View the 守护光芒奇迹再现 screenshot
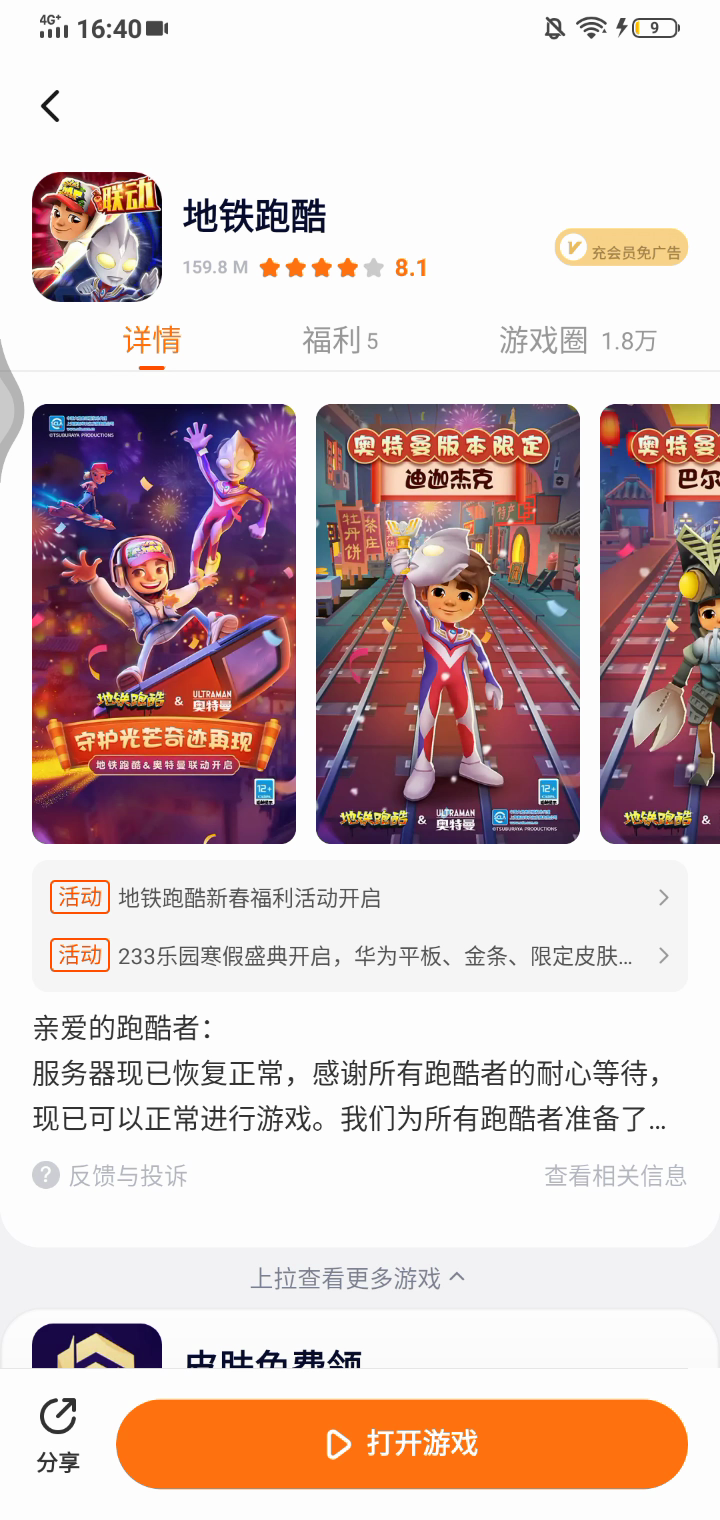The width and height of the screenshot is (720, 1520). (x=164, y=623)
